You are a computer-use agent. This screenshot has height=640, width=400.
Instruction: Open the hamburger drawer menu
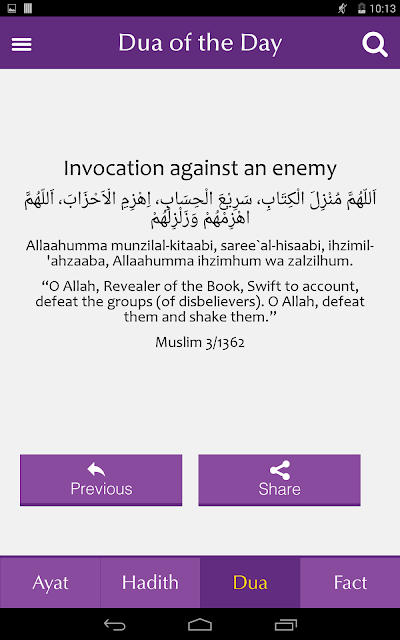click(x=21, y=44)
